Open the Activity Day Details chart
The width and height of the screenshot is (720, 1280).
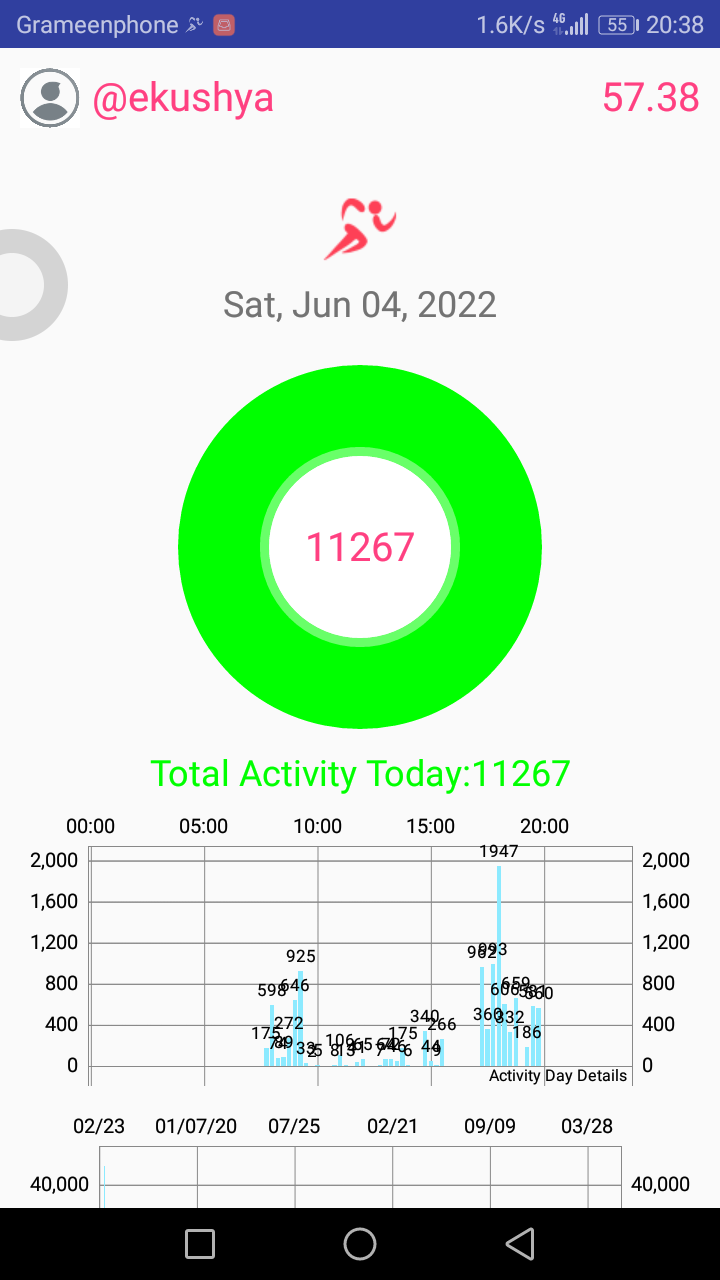coord(360,966)
